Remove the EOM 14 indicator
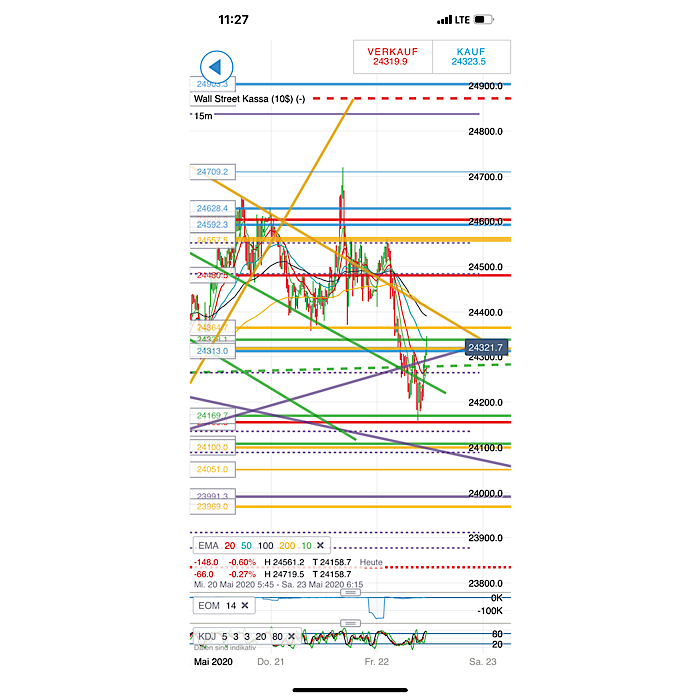Image resolution: width=700 pixels, height=700 pixels. [x=246, y=606]
